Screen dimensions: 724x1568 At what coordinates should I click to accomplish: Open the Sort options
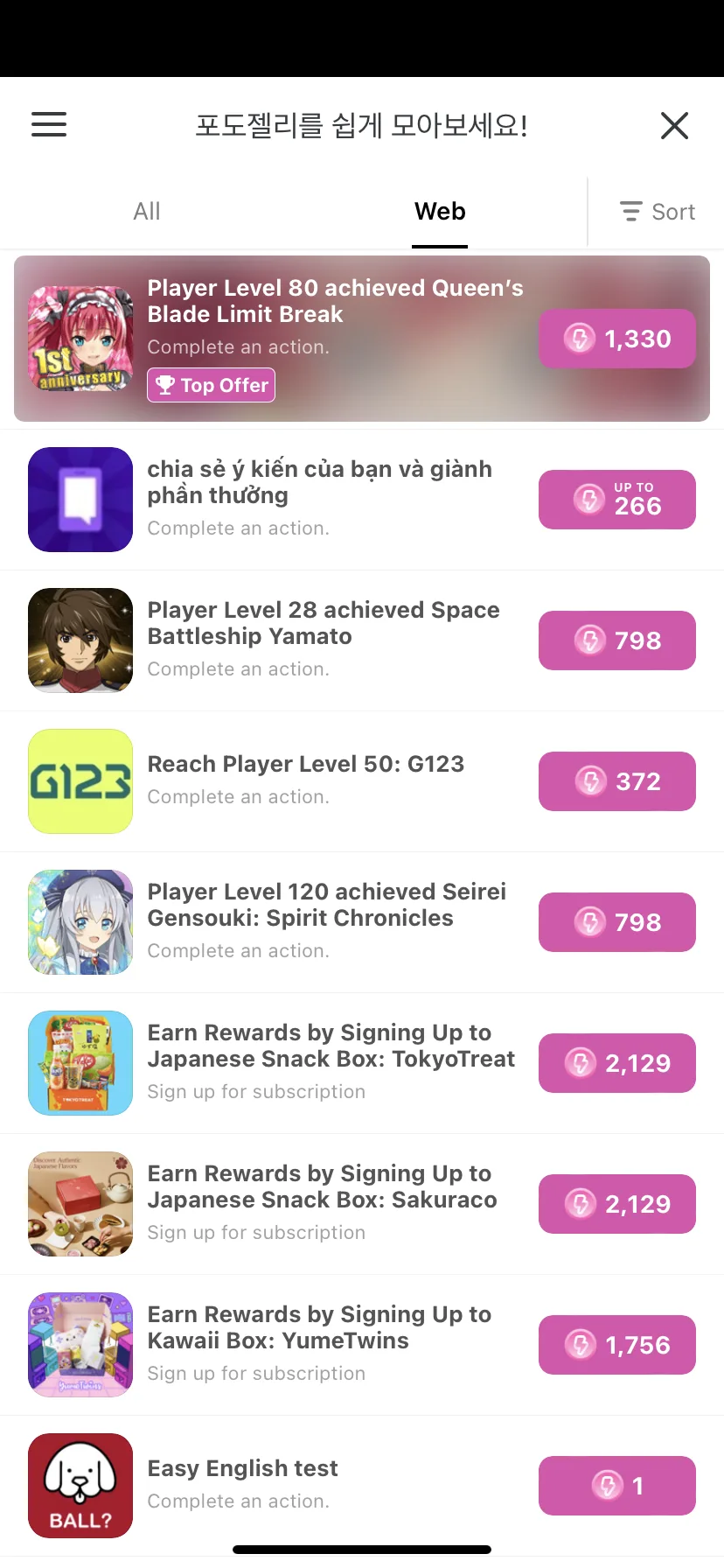tap(658, 212)
